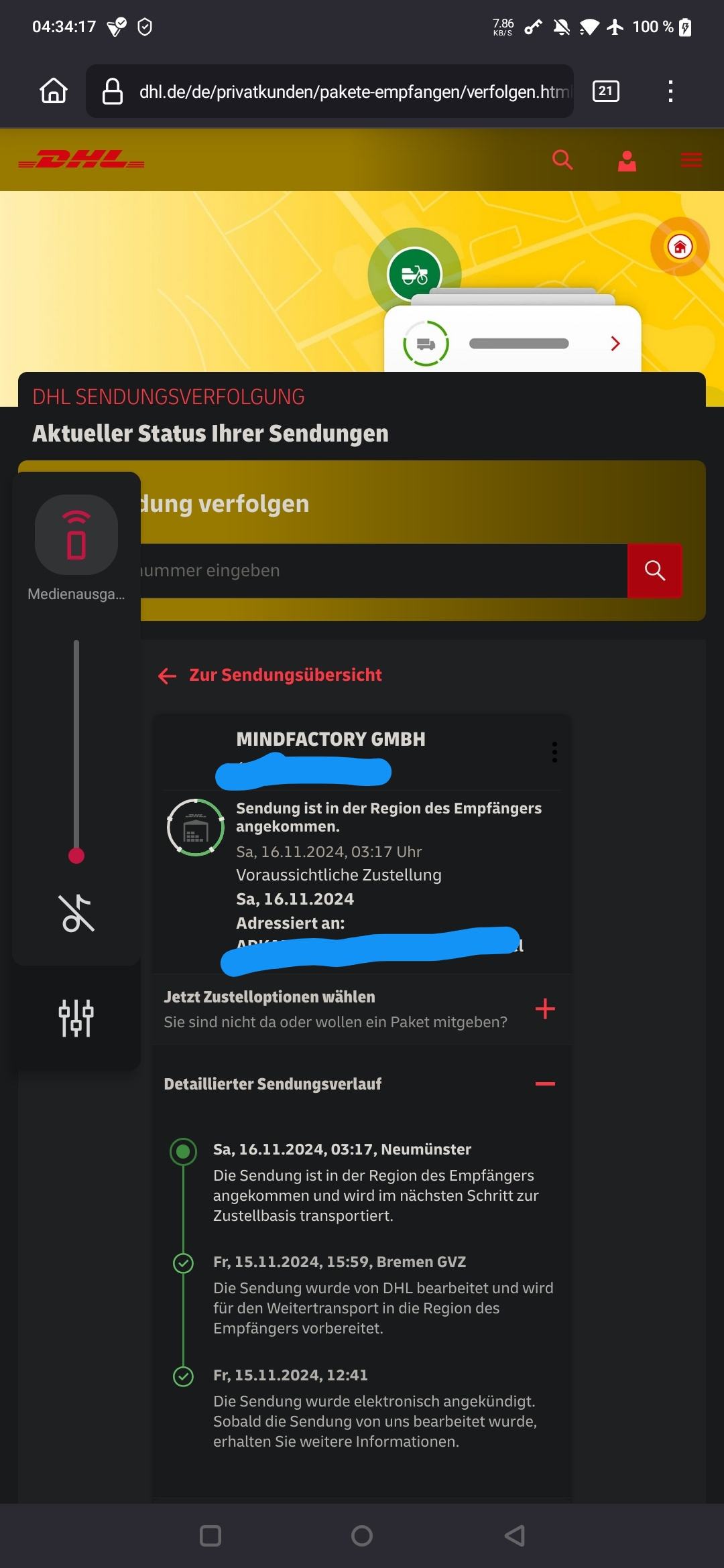Open the DHL site search icon

pyautogui.click(x=562, y=160)
